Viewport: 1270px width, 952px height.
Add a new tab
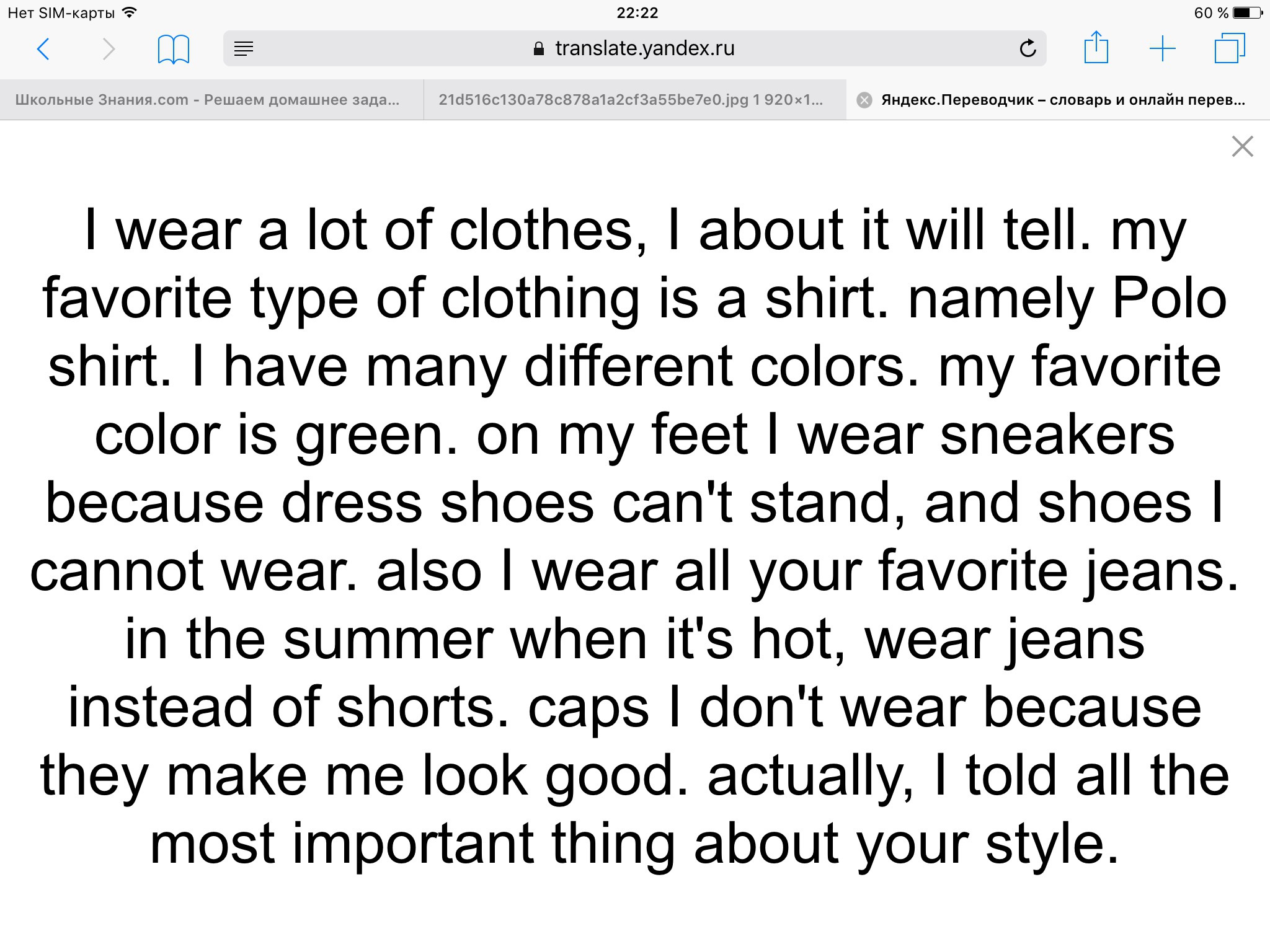[1162, 48]
